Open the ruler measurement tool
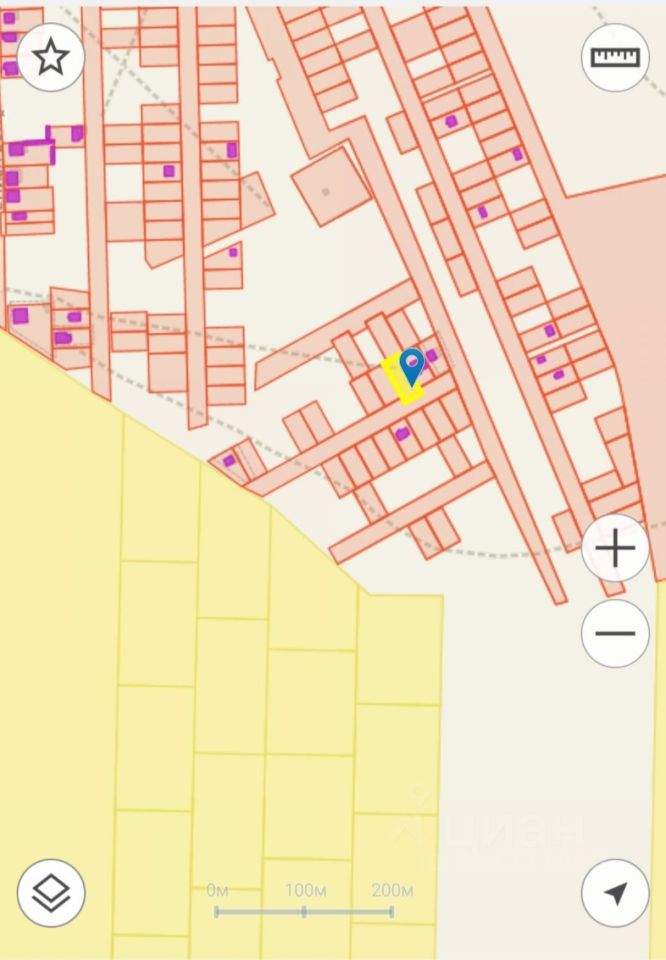 [615, 57]
